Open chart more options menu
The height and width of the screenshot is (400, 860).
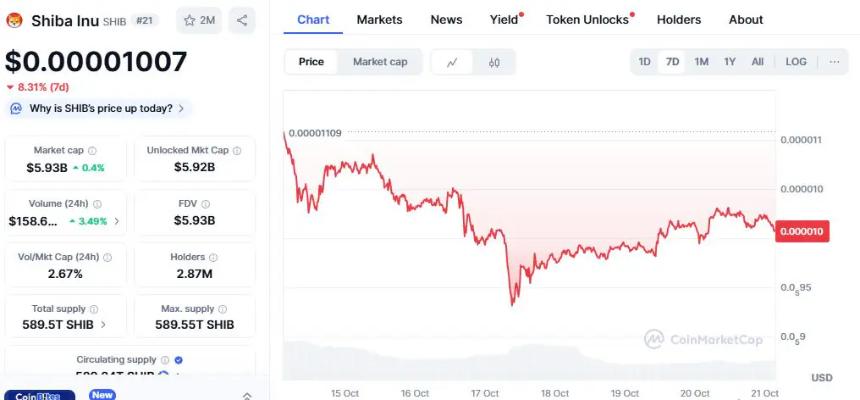pyautogui.click(x=834, y=62)
